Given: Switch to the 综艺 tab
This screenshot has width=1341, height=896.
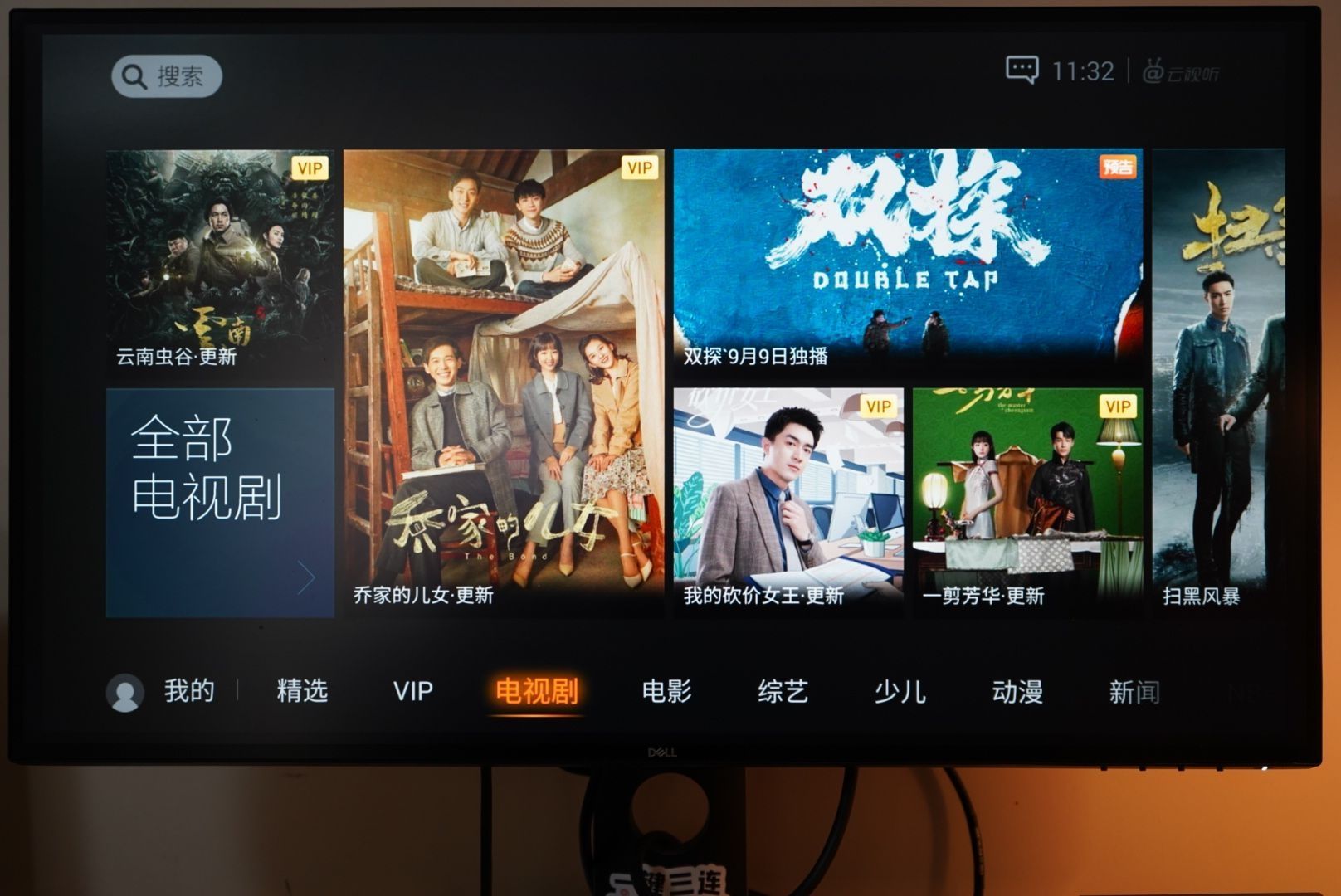Looking at the screenshot, I should (783, 691).
